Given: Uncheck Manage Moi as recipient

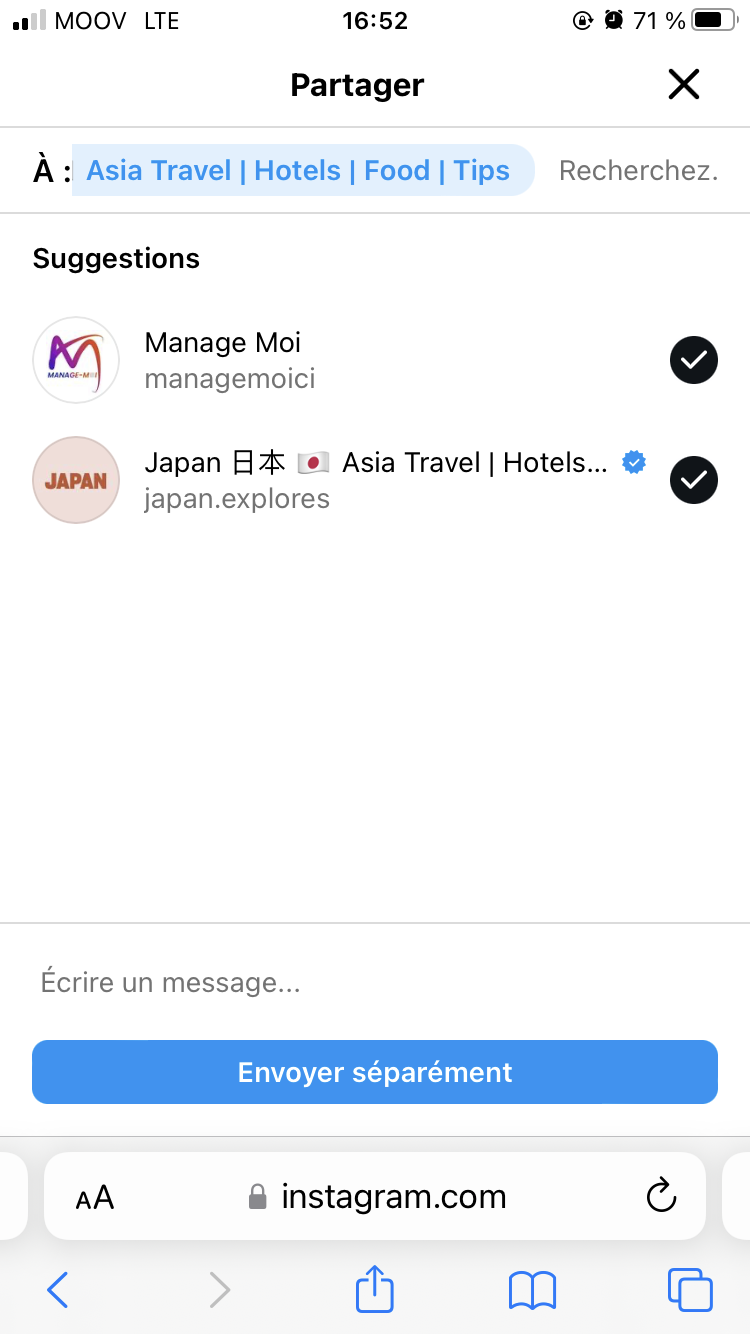Looking at the screenshot, I should (x=693, y=360).
